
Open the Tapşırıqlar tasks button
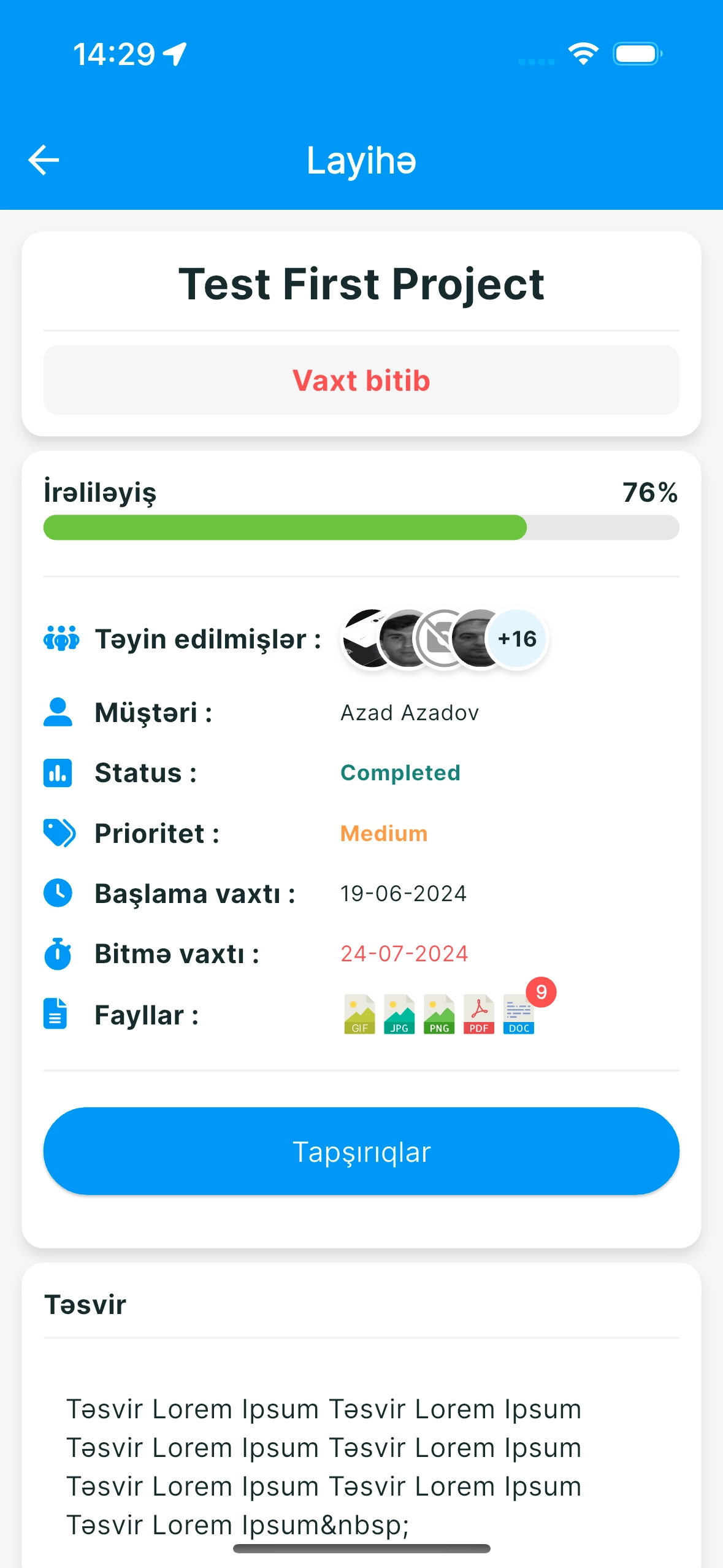point(361,1151)
